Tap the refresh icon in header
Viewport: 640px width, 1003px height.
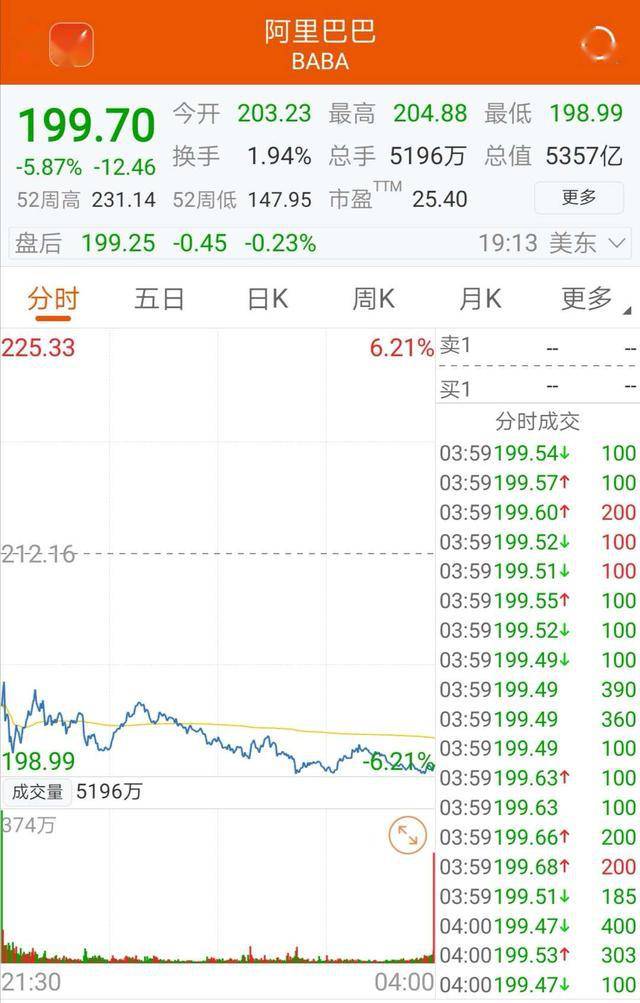tap(599, 43)
